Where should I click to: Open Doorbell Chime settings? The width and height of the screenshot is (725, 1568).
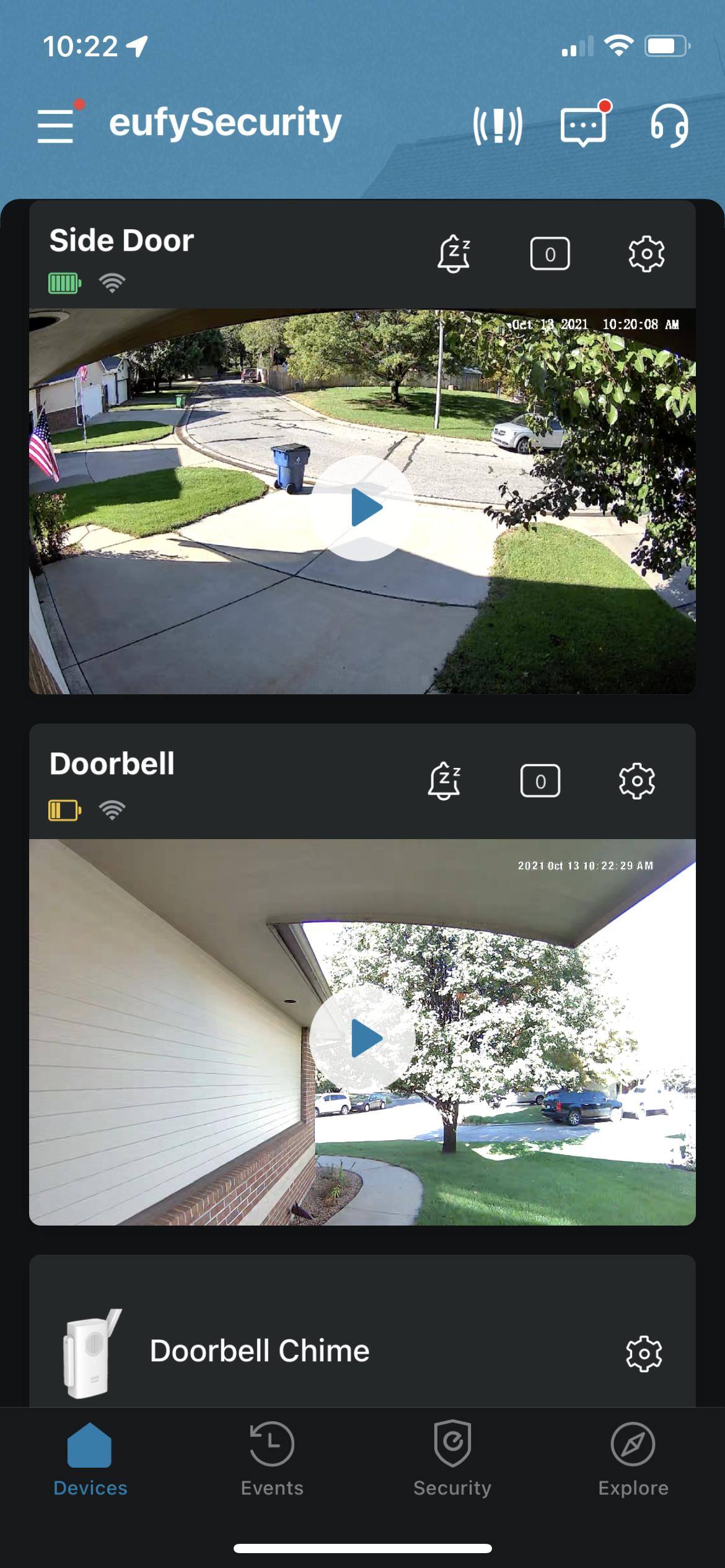click(644, 1353)
